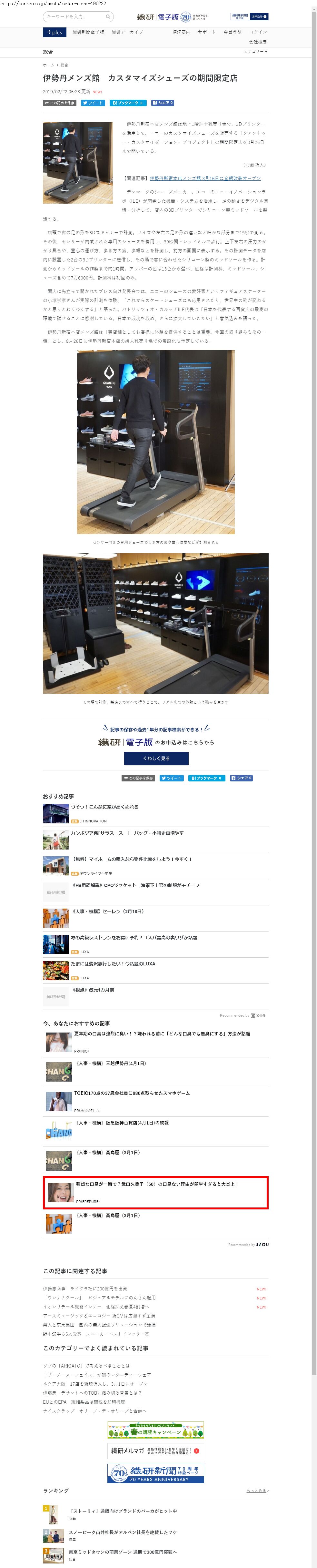The image size is (317, 1568).
Task: Tap the くわしく見る button
Action: point(156,759)
